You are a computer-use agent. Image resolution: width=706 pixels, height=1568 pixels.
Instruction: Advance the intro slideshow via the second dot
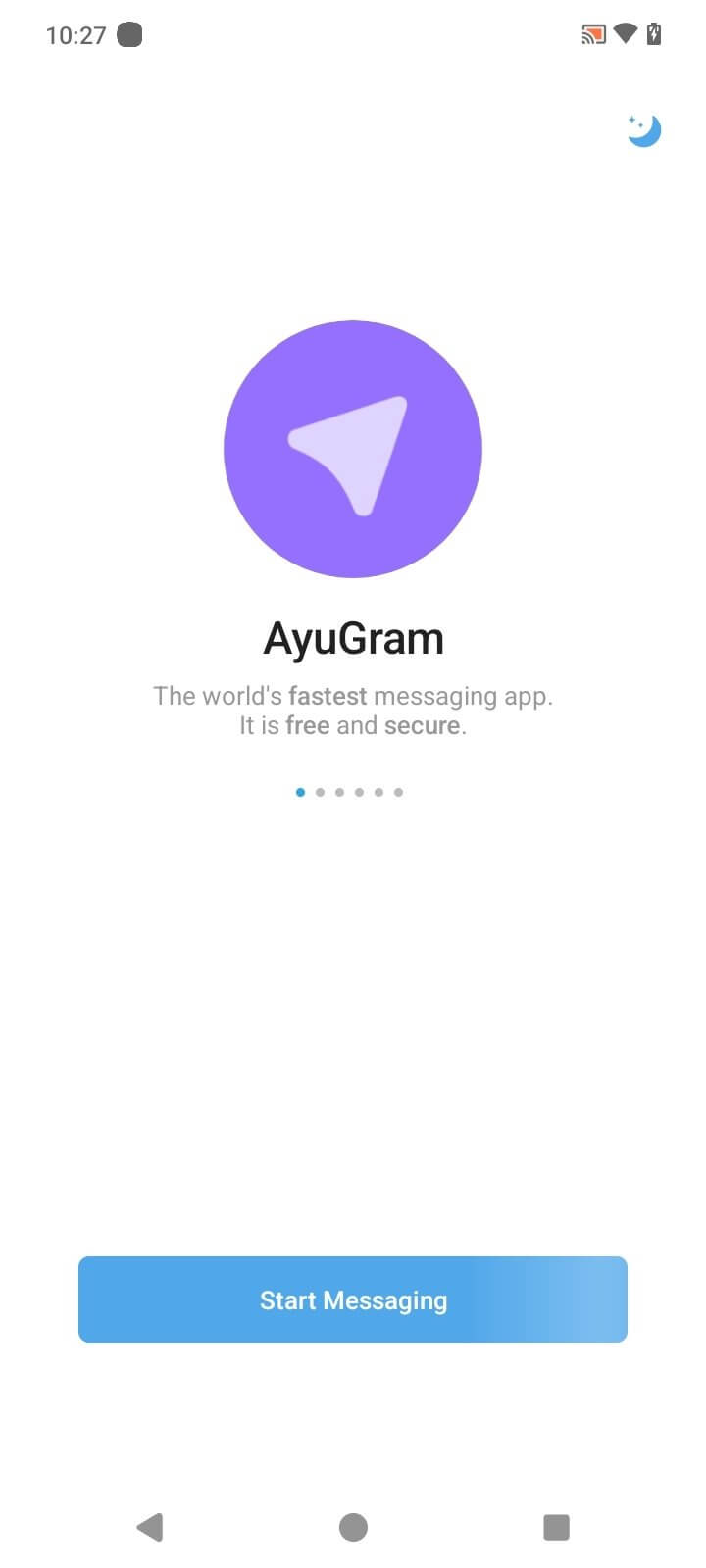pyautogui.click(x=320, y=792)
